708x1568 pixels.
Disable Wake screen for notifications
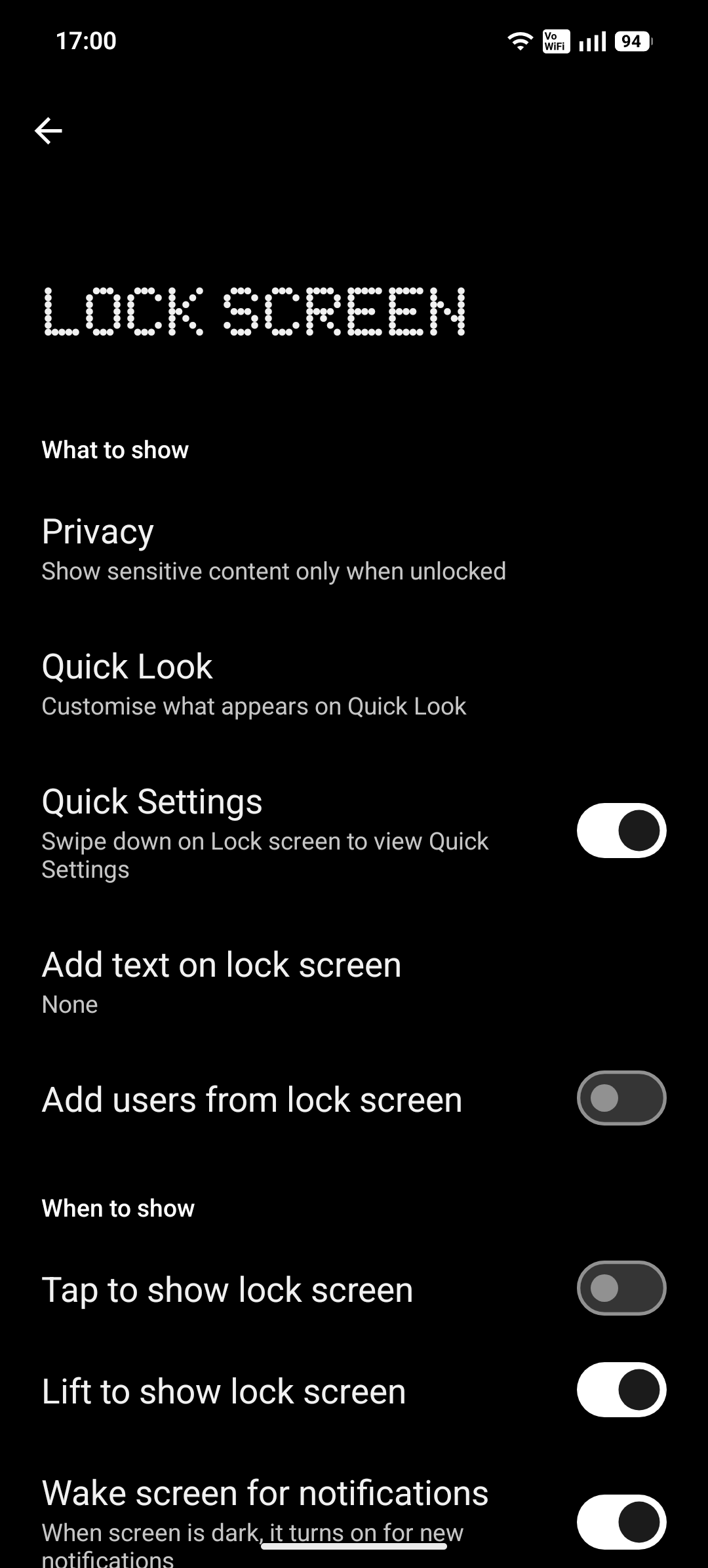pos(621,1521)
